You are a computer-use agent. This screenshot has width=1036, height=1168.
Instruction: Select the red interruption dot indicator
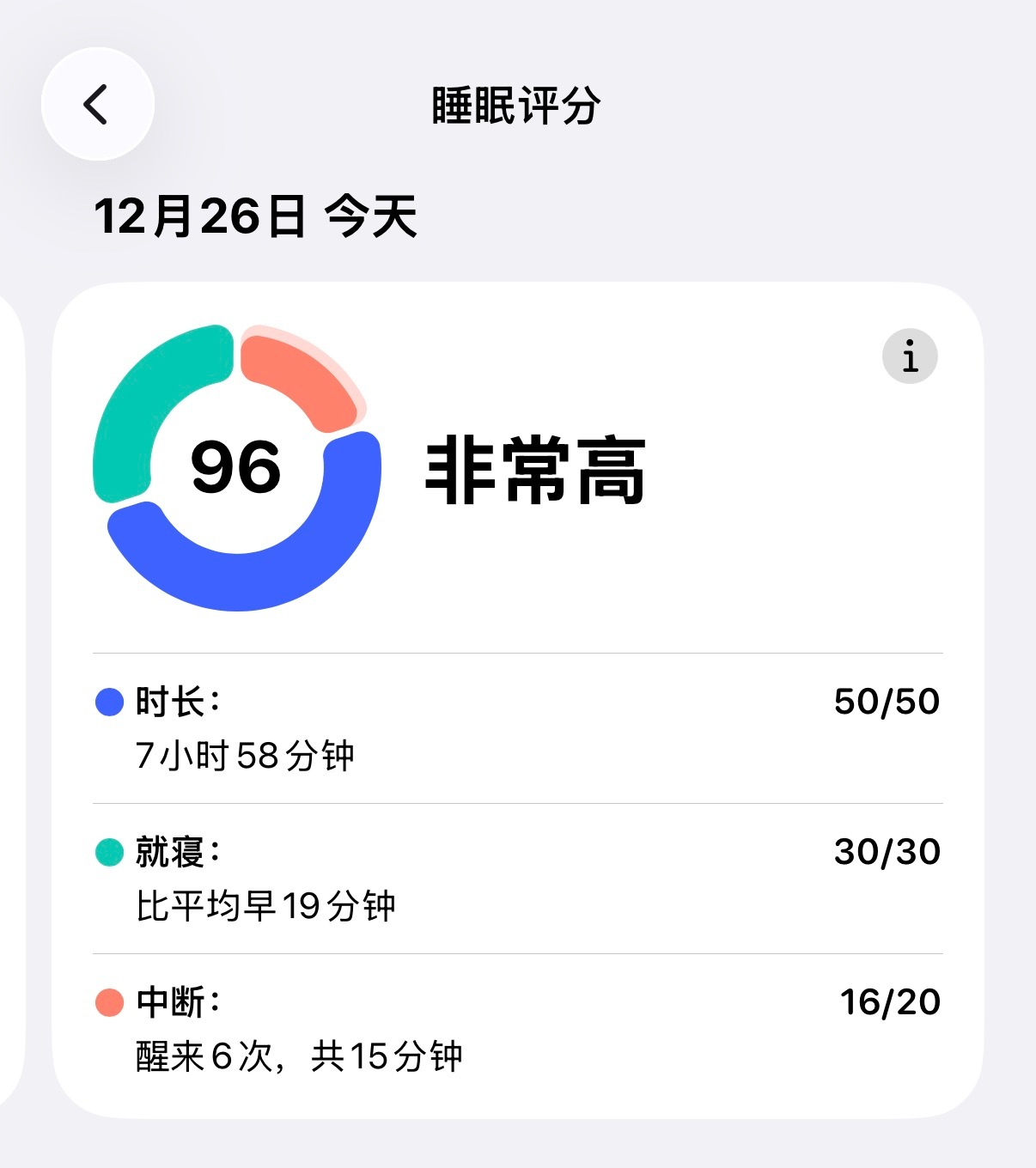[x=107, y=1001]
